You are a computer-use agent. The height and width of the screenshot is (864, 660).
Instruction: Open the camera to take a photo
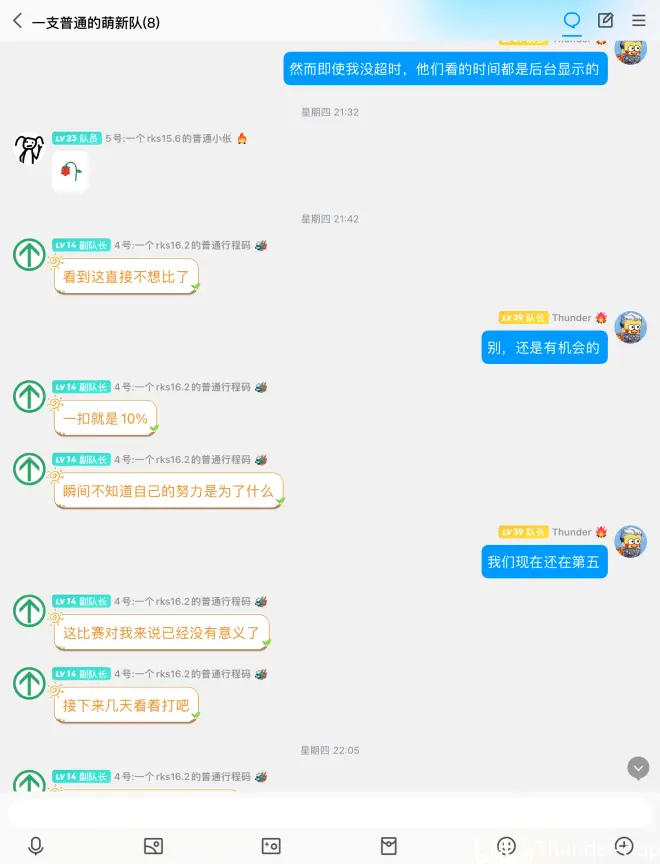pos(271,846)
